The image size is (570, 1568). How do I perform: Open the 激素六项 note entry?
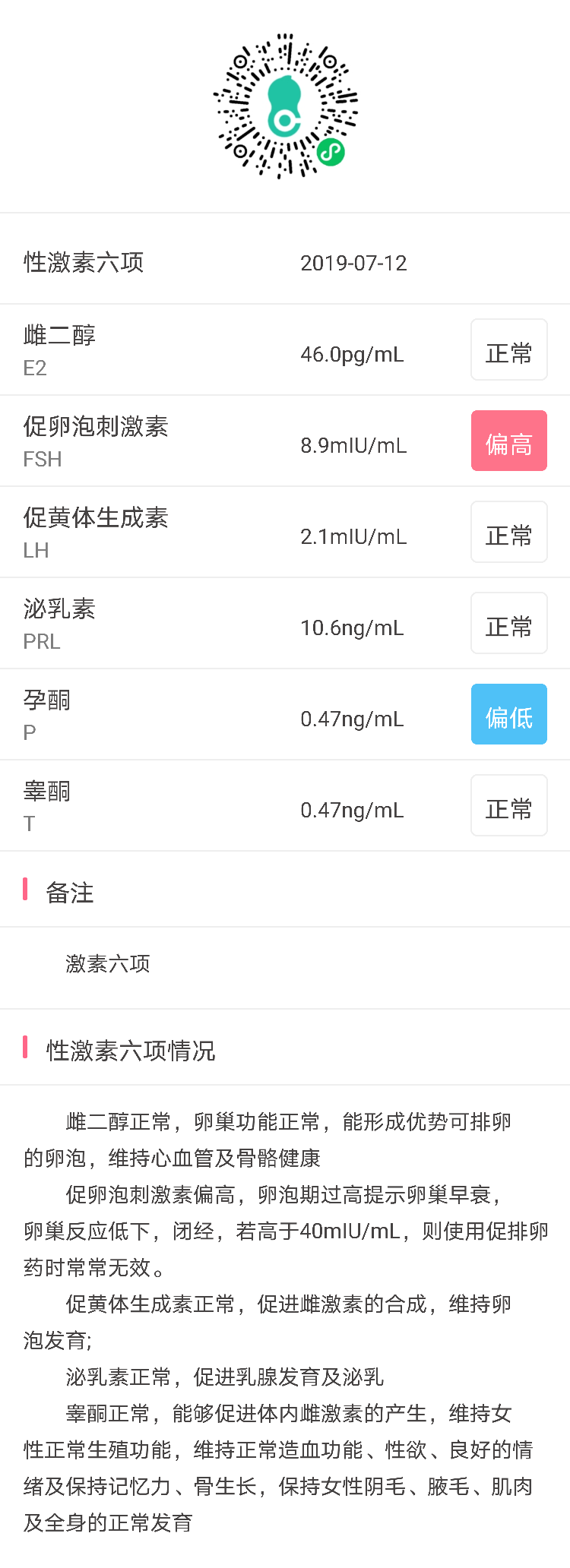[x=107, y=963]
